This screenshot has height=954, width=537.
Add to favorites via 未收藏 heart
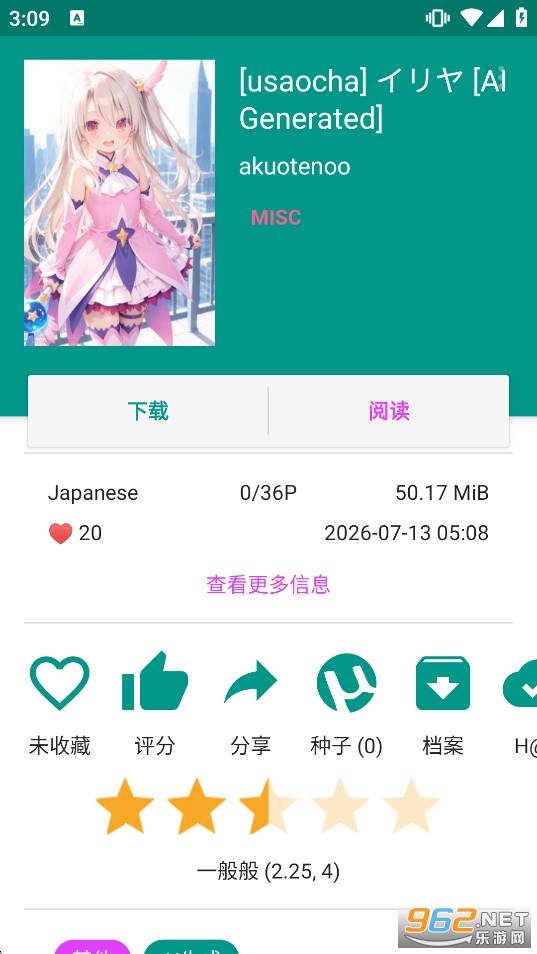[60, 704]
